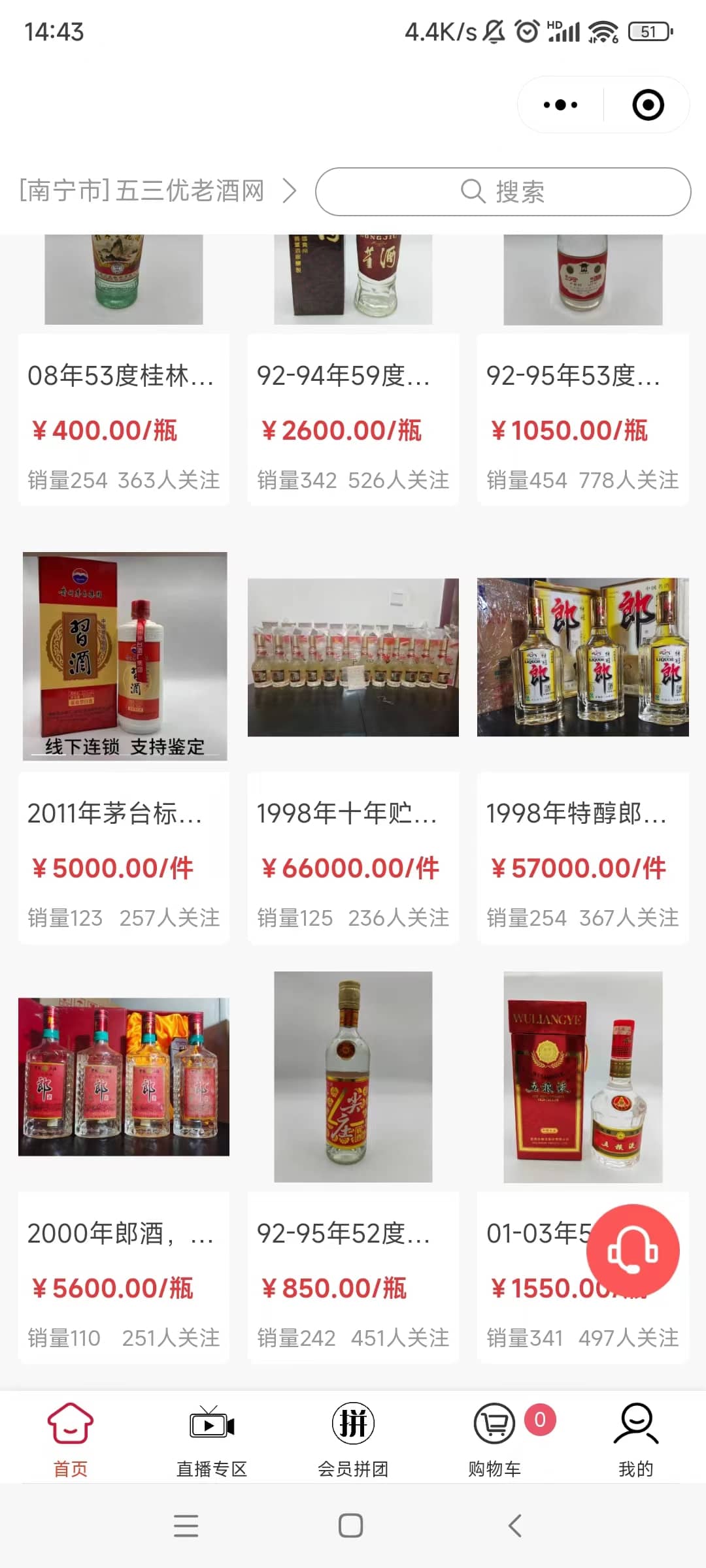
Task: Tap the 搜索 search box
Action: coord(503,191)
